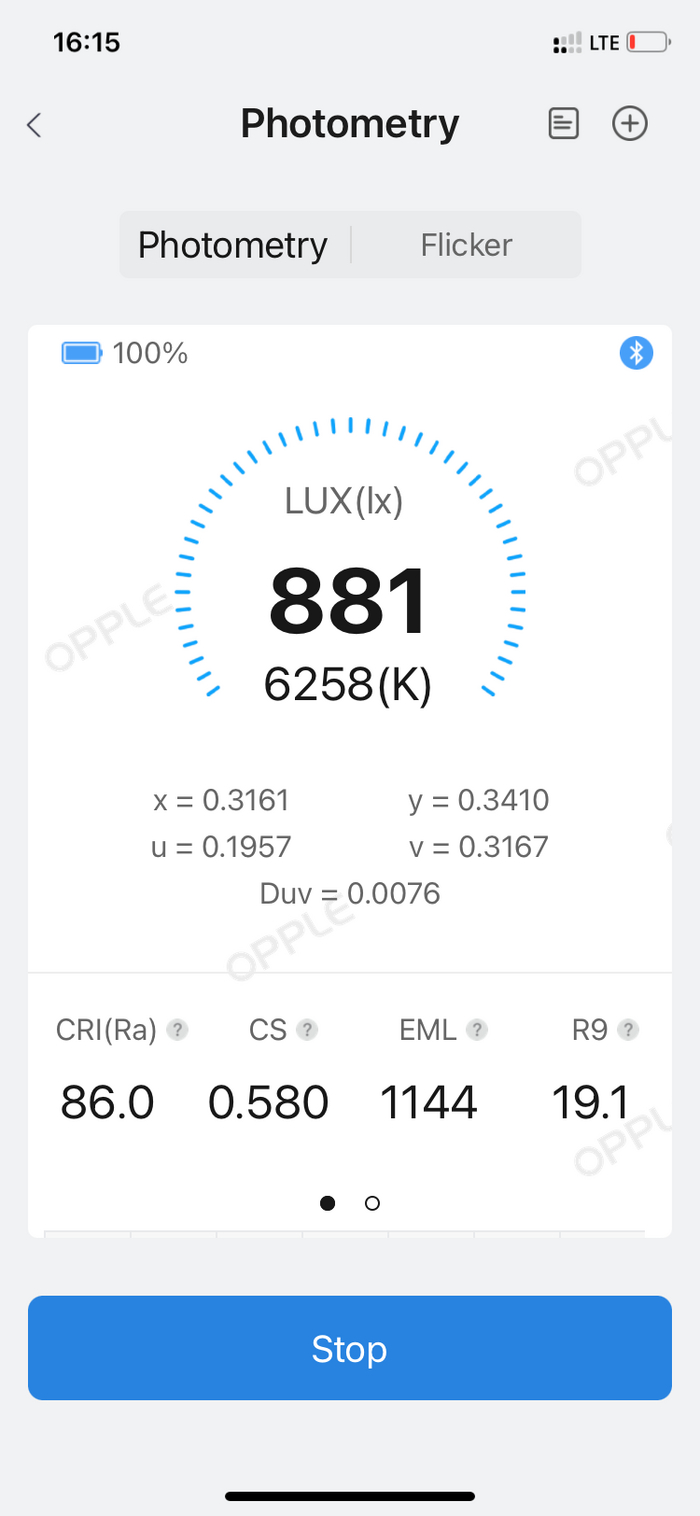
Task: Tap the plus icon to add device
Action: (x=630, y=124)
